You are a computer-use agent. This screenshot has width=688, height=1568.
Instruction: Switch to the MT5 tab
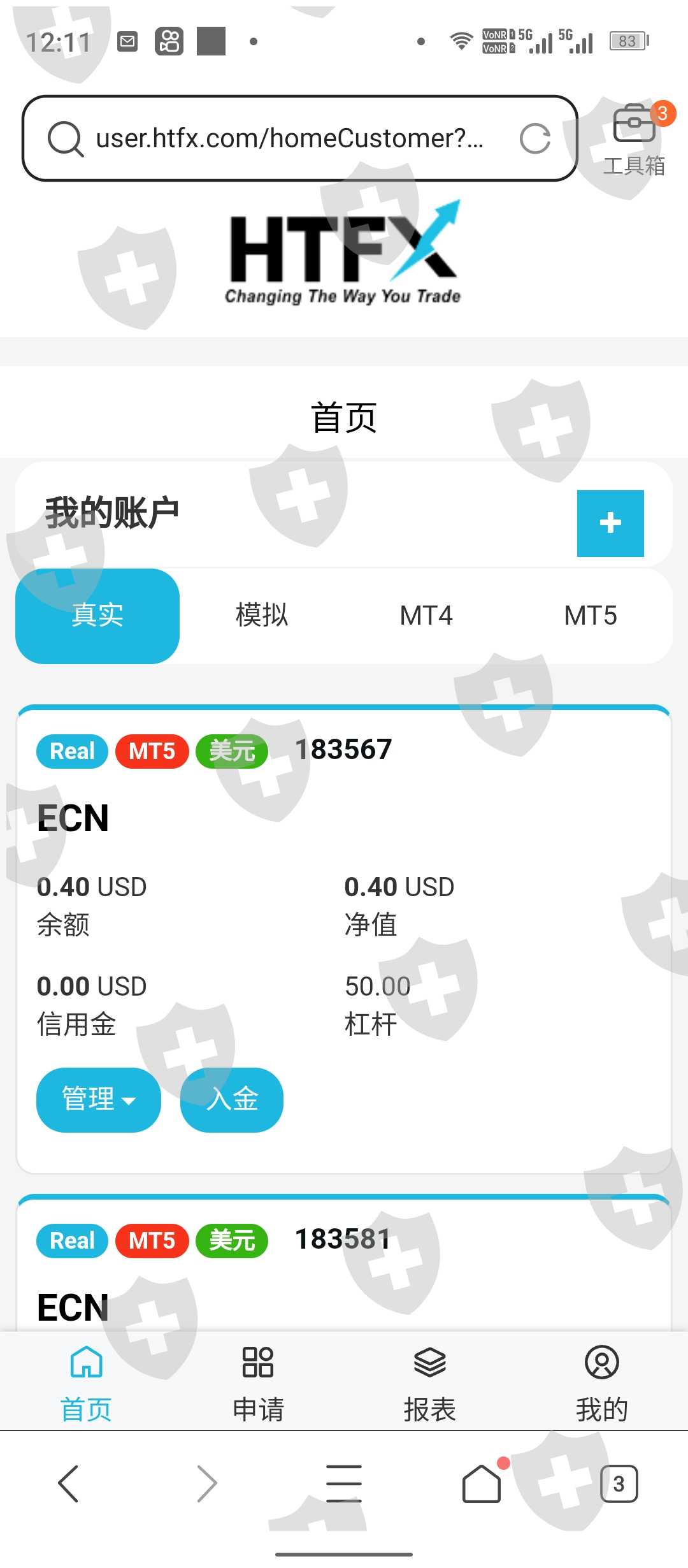point(591,616)
